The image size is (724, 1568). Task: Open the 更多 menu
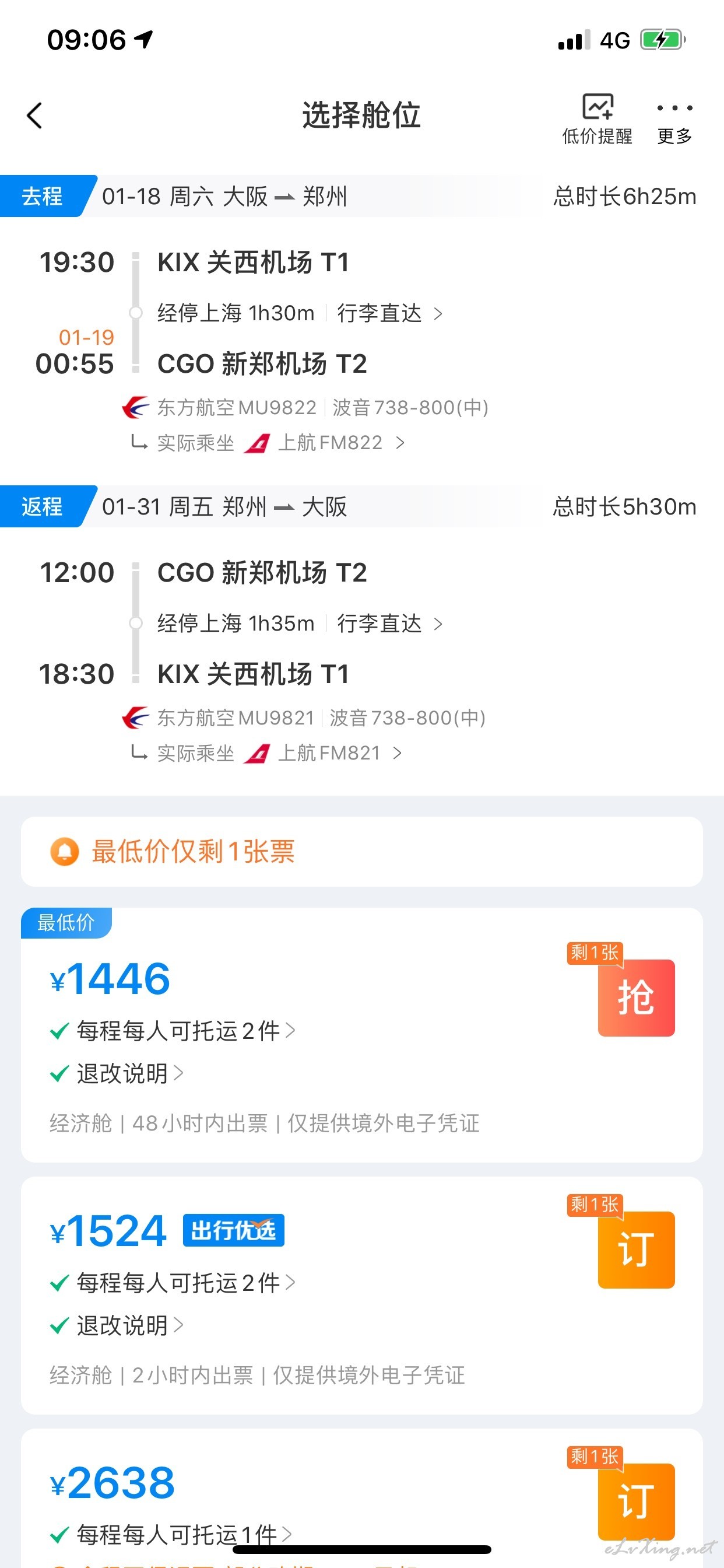(674, 123)
